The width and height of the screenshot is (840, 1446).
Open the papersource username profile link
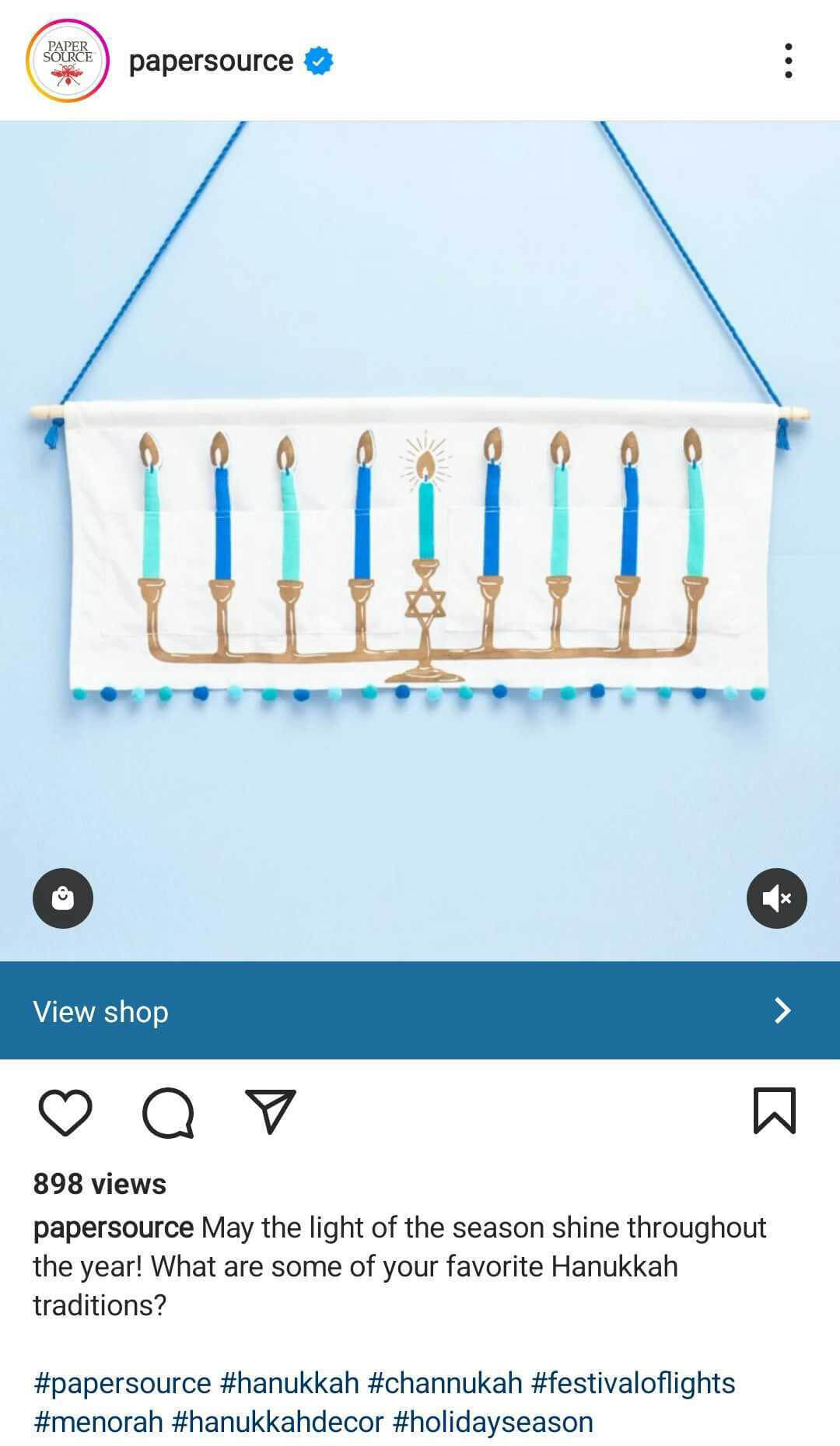211,61
